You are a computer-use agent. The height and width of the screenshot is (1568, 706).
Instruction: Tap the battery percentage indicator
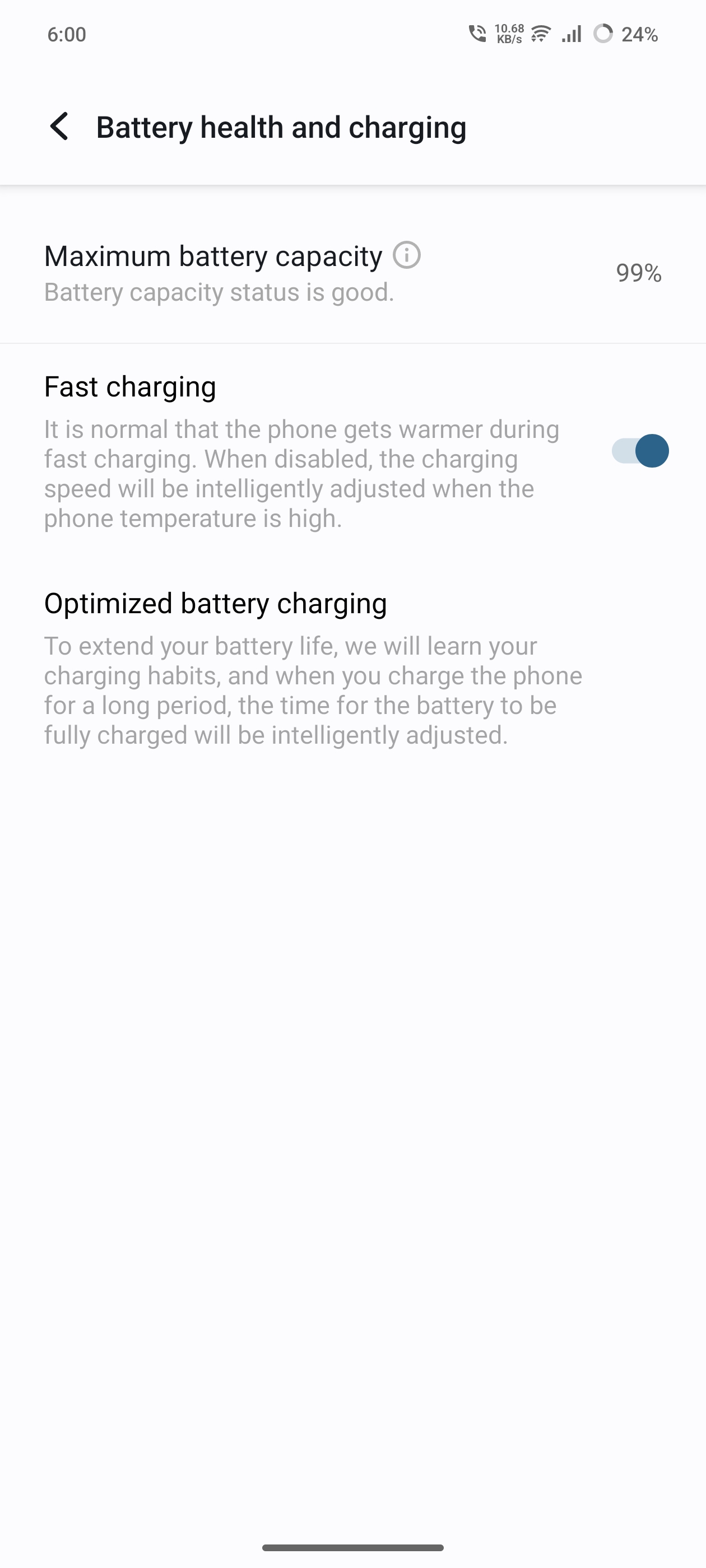pyautogui.click(x=639, y=35)
